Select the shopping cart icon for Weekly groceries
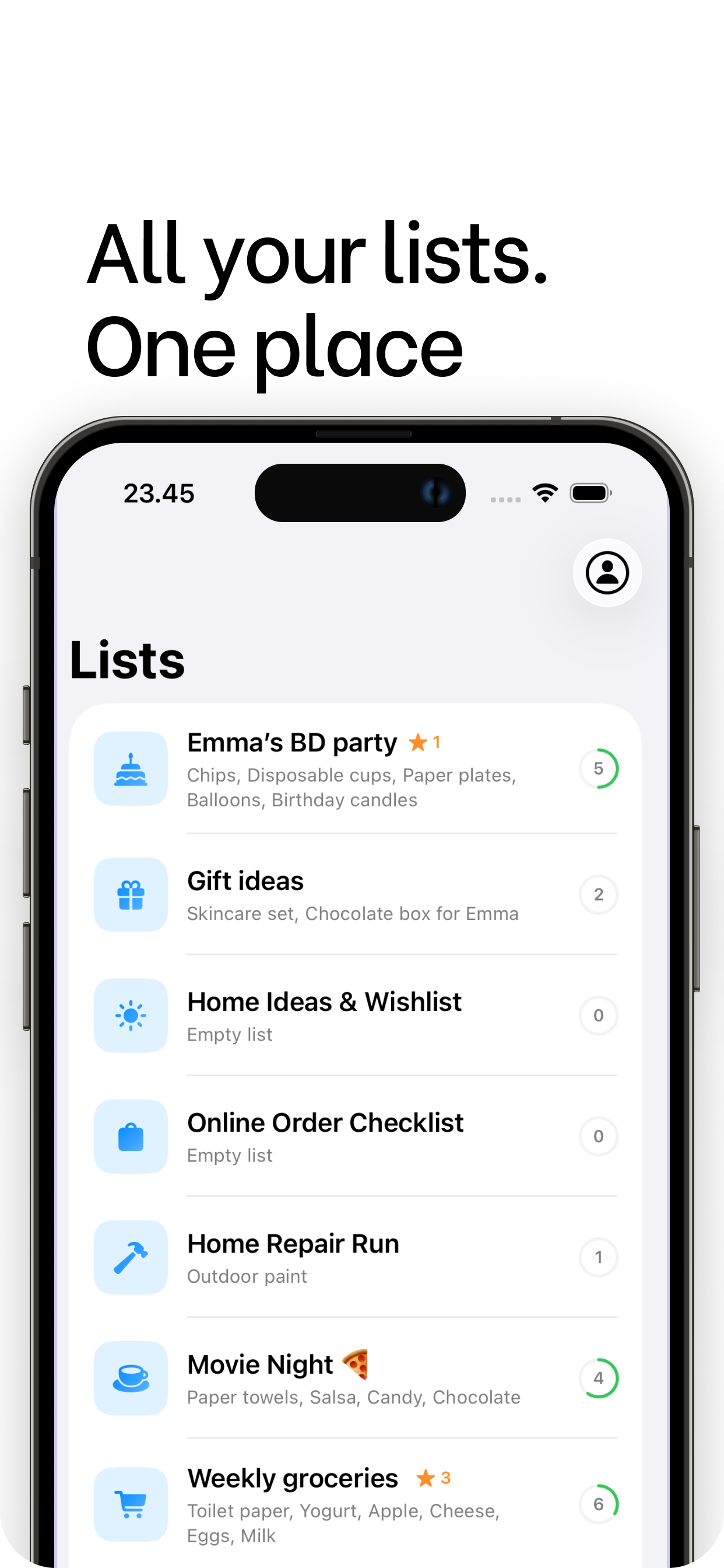 coord(130,1499)
